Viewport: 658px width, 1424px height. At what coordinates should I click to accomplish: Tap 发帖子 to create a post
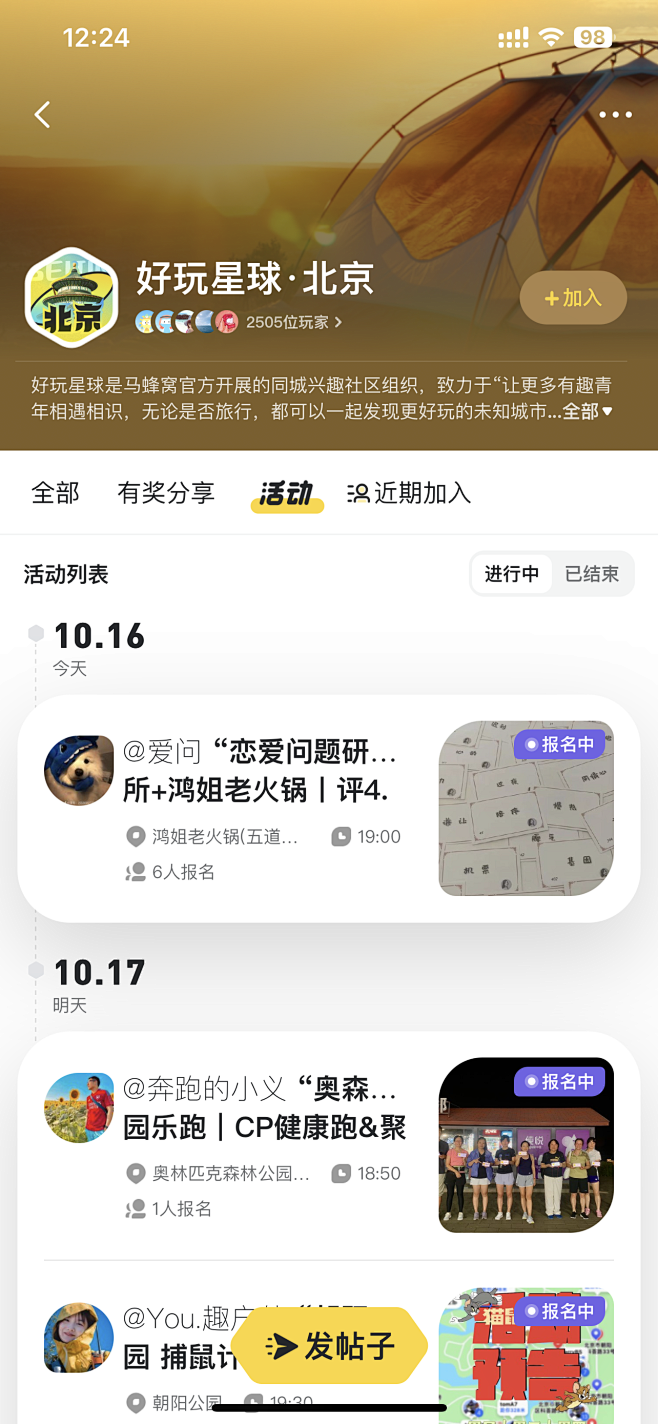click(330, 1346)
